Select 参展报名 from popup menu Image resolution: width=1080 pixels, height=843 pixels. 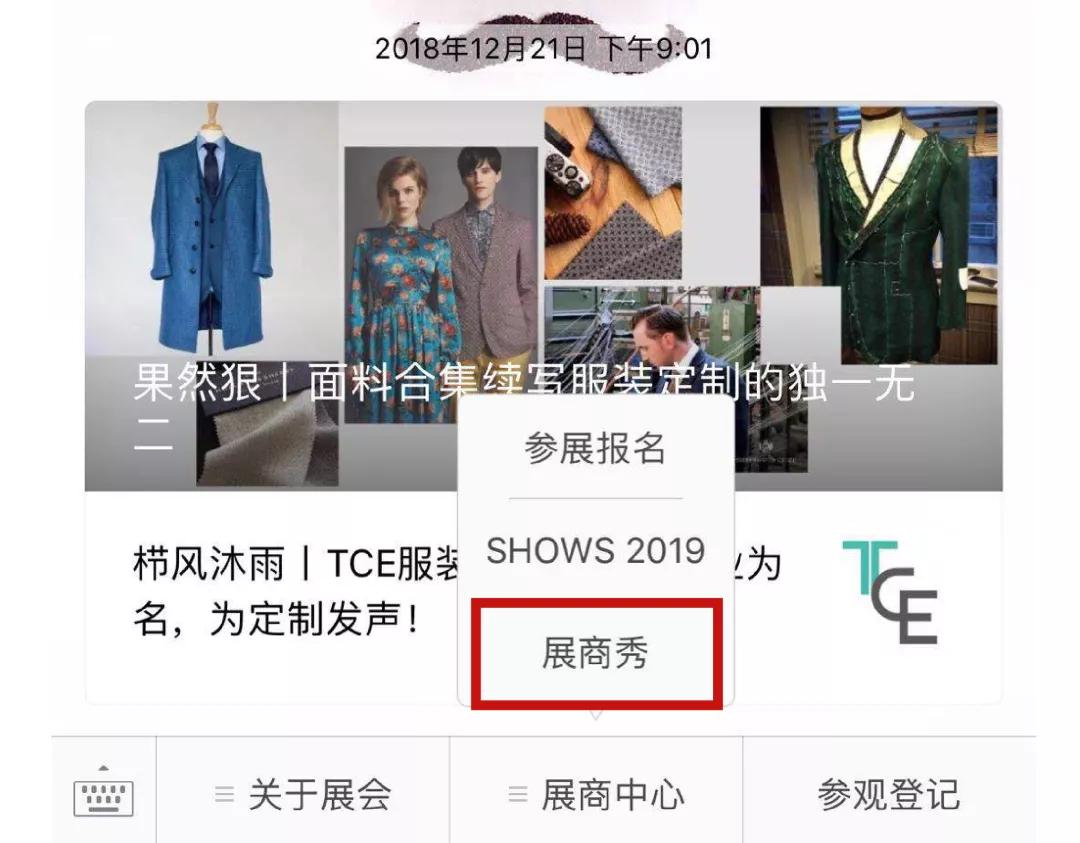point(595,449)
